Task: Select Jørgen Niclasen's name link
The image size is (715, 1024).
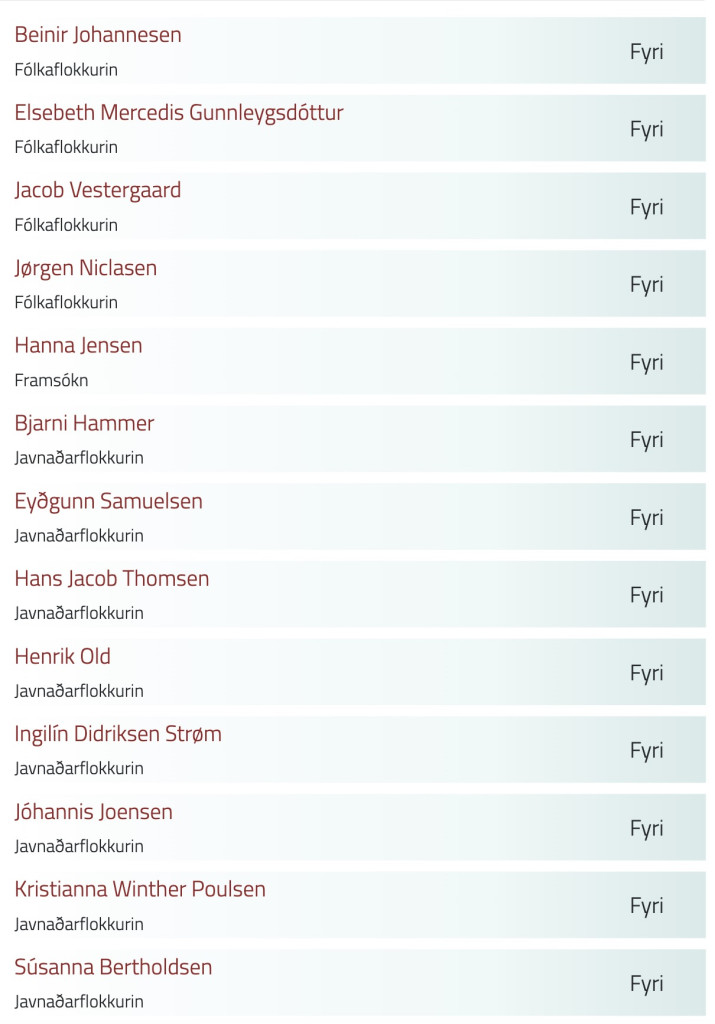Action: (x=86, y=268)
